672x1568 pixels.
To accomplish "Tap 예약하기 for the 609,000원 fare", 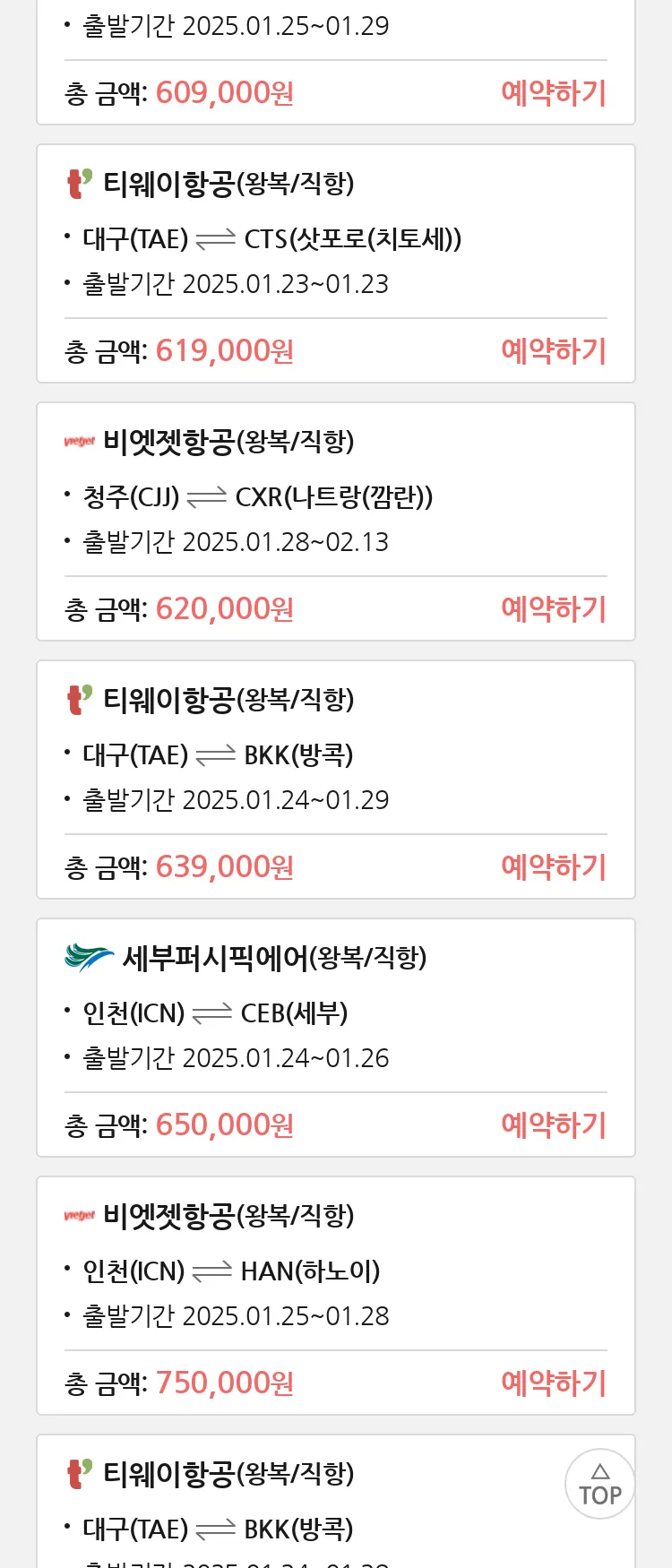I will (554, 93).
